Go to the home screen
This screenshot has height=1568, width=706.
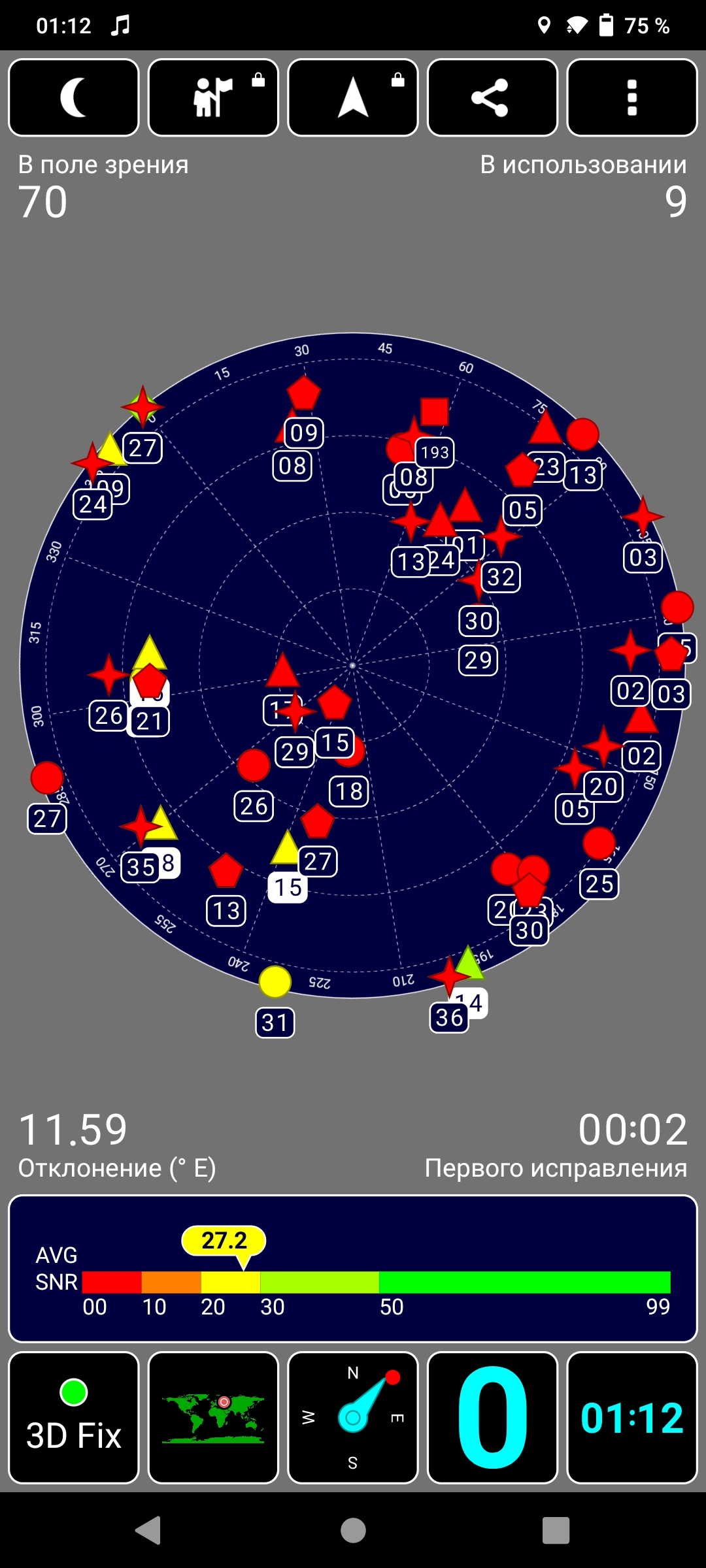coord(353,1530)
